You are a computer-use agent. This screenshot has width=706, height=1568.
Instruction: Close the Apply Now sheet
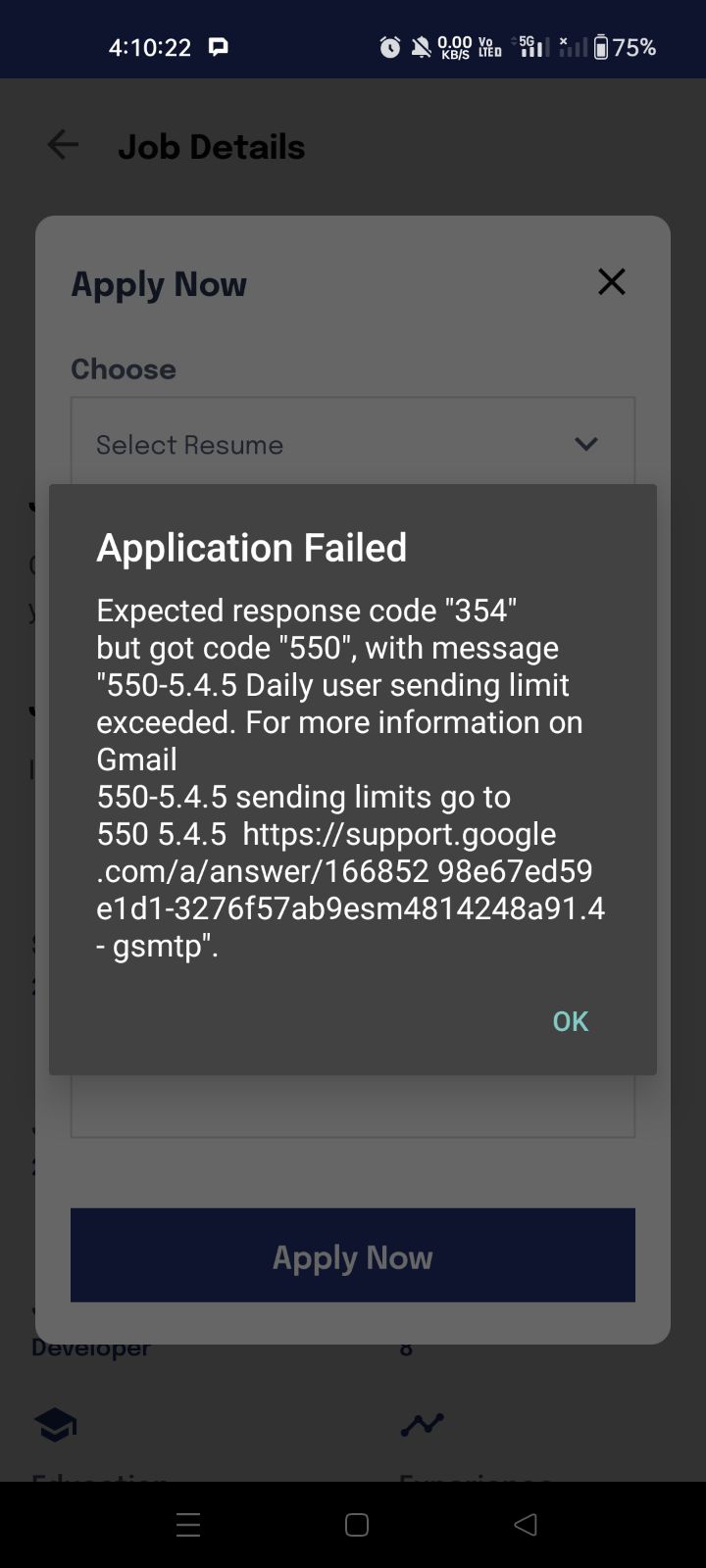tap(612, 282)
